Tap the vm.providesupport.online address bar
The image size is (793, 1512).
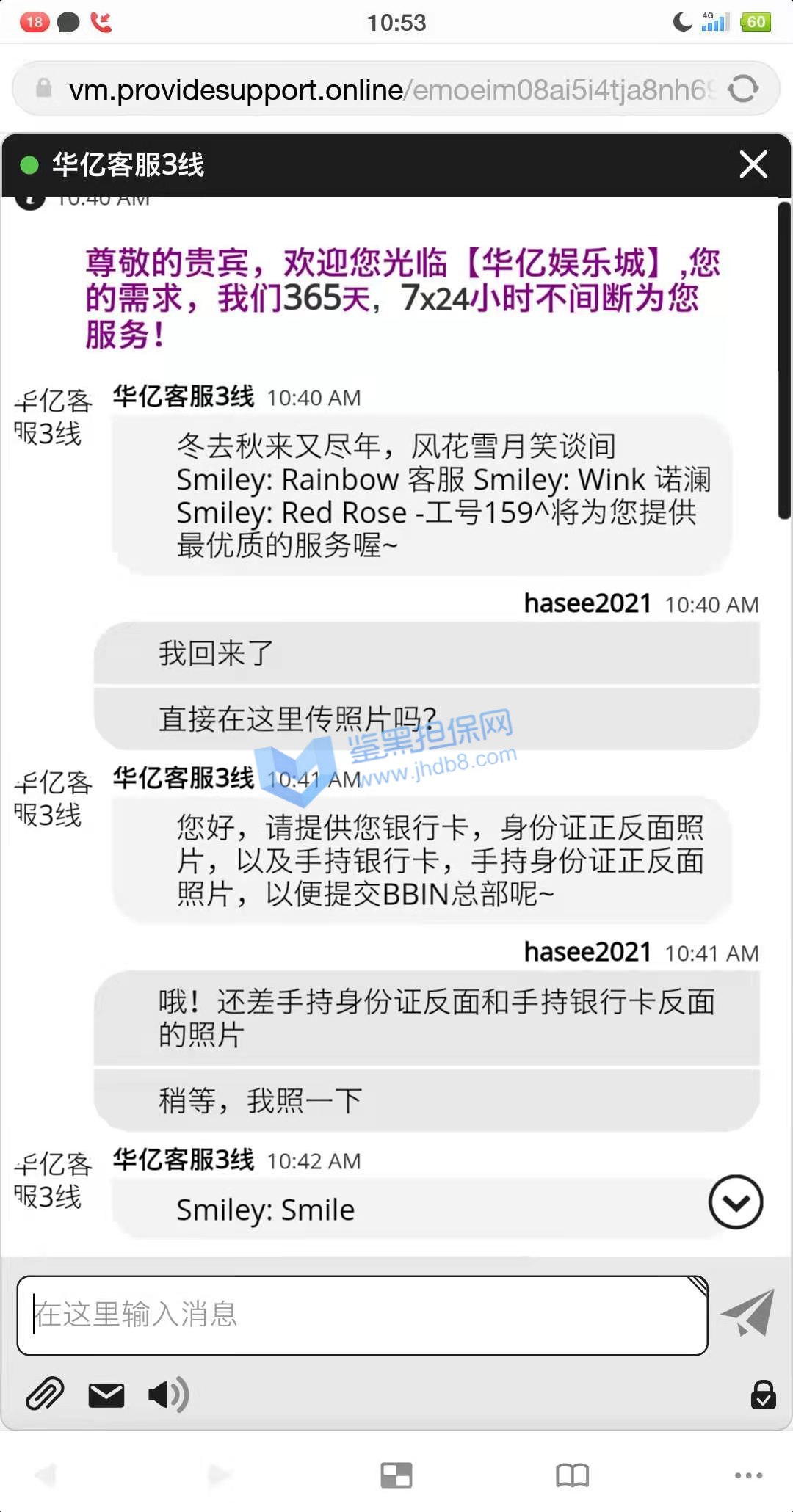(x=367, y=90)
